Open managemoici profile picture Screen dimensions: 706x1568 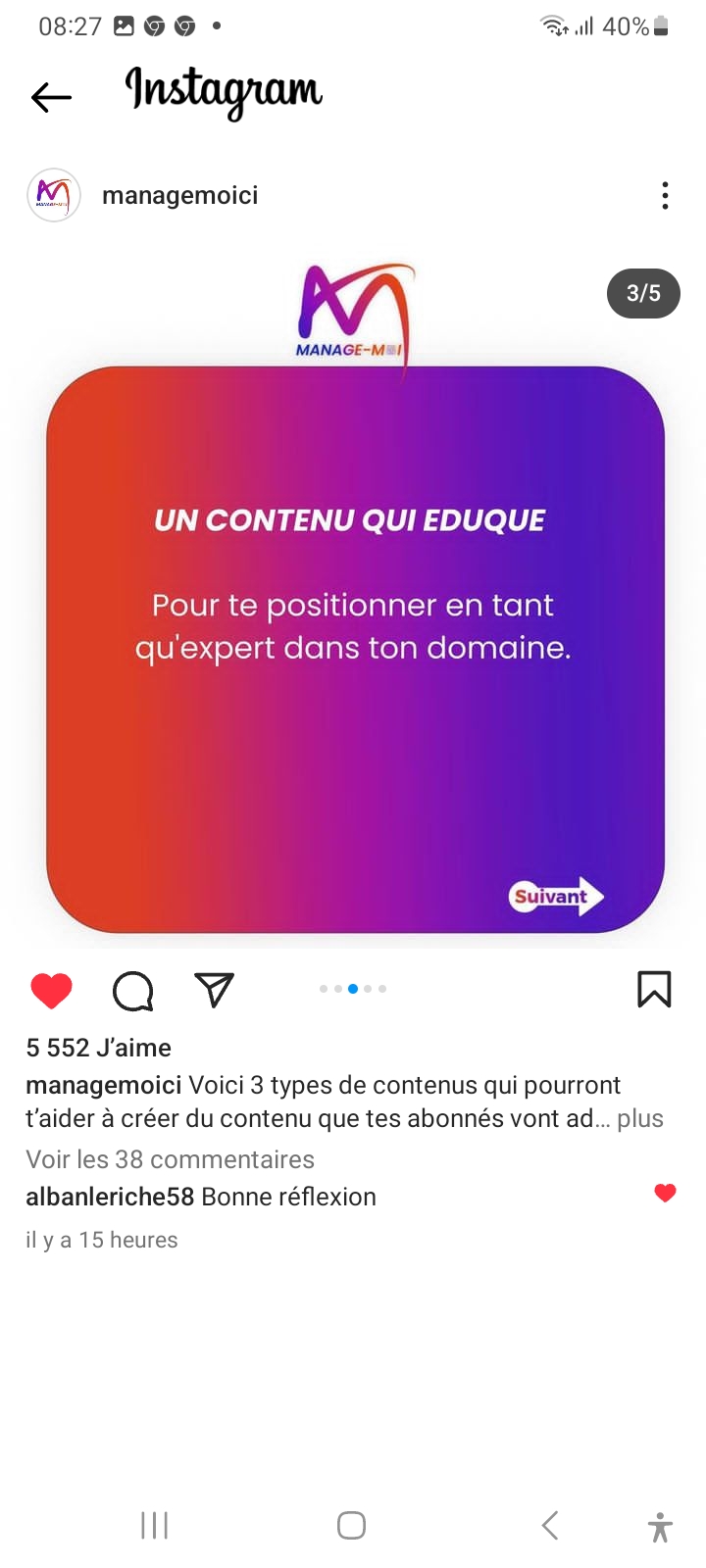coord(53,195)
